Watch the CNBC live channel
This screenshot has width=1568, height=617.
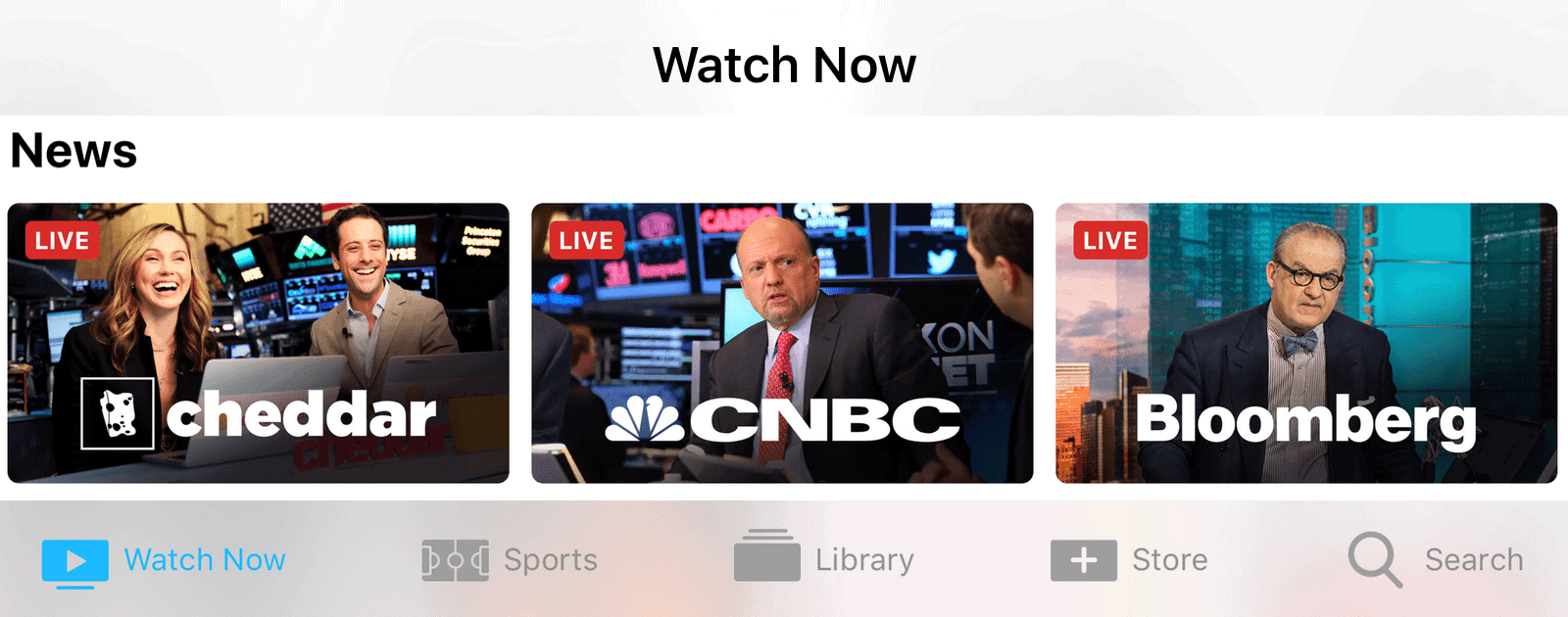tap(782, 343)
